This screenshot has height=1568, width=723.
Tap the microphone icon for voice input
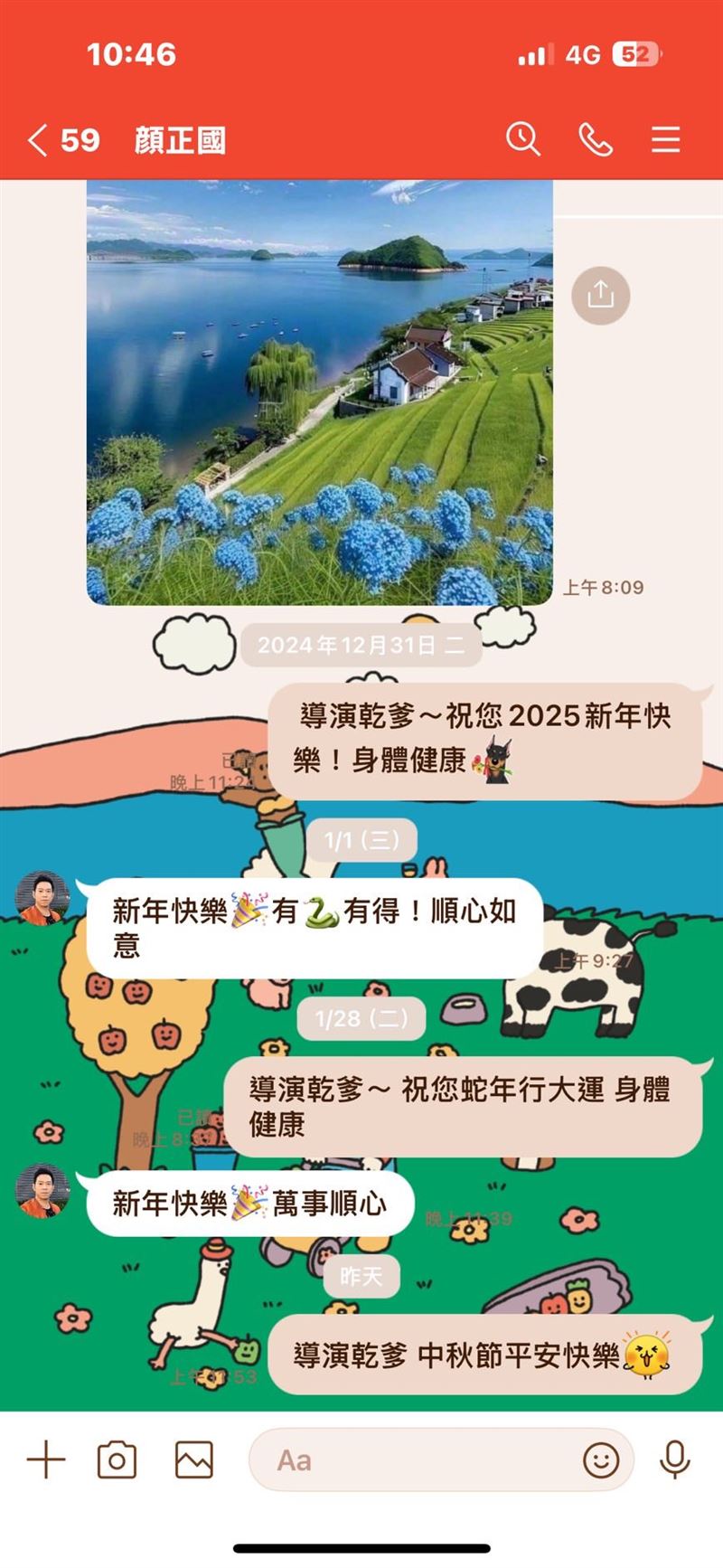coord(676,1459)
